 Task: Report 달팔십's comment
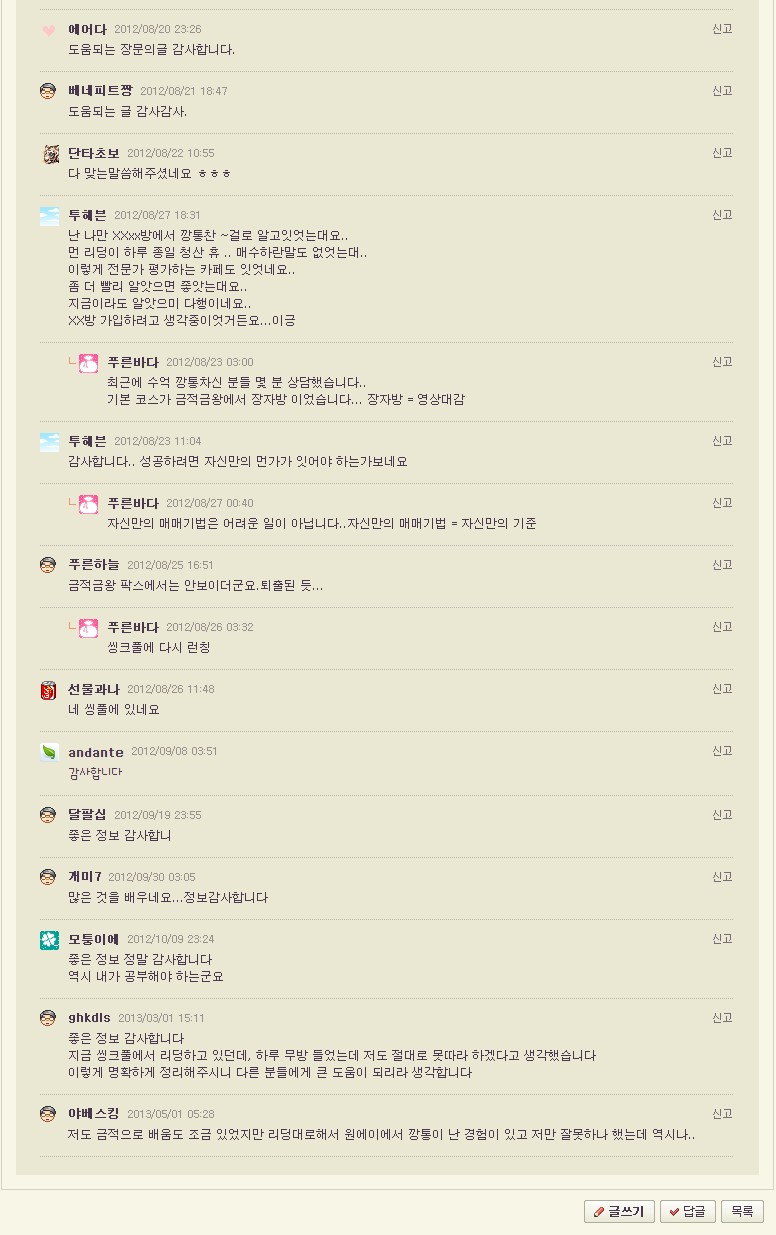pyautogui.click(x=722, y=814)
